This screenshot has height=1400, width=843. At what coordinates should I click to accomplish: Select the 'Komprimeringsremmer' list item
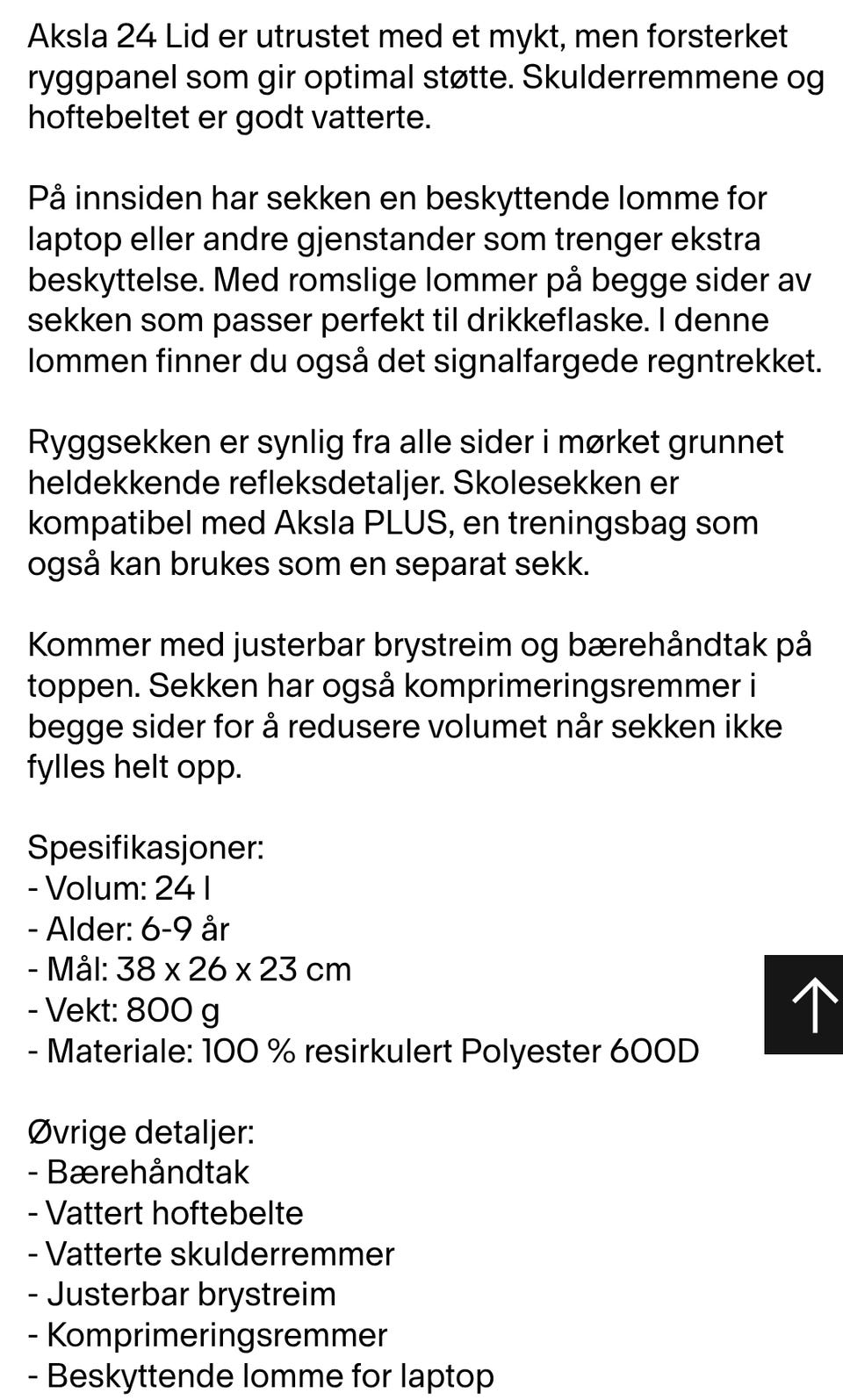[x=206, y=1333]
